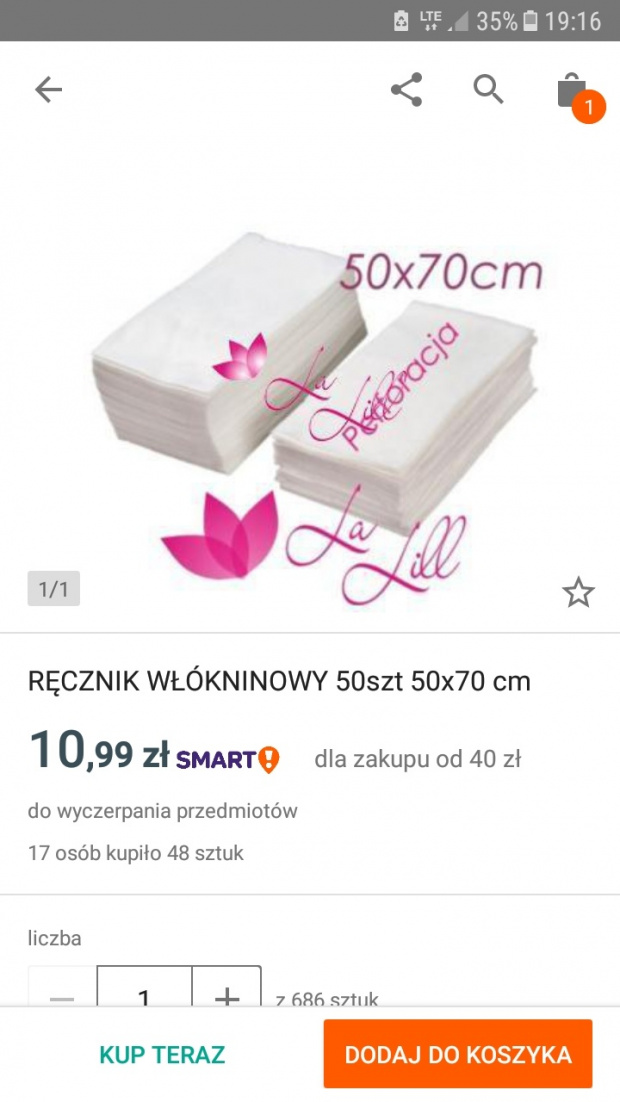The height and width of the screenshot is (1102, 620).
Task: Share this product listing
Action: pyautogui.click(x=406, y=90)
